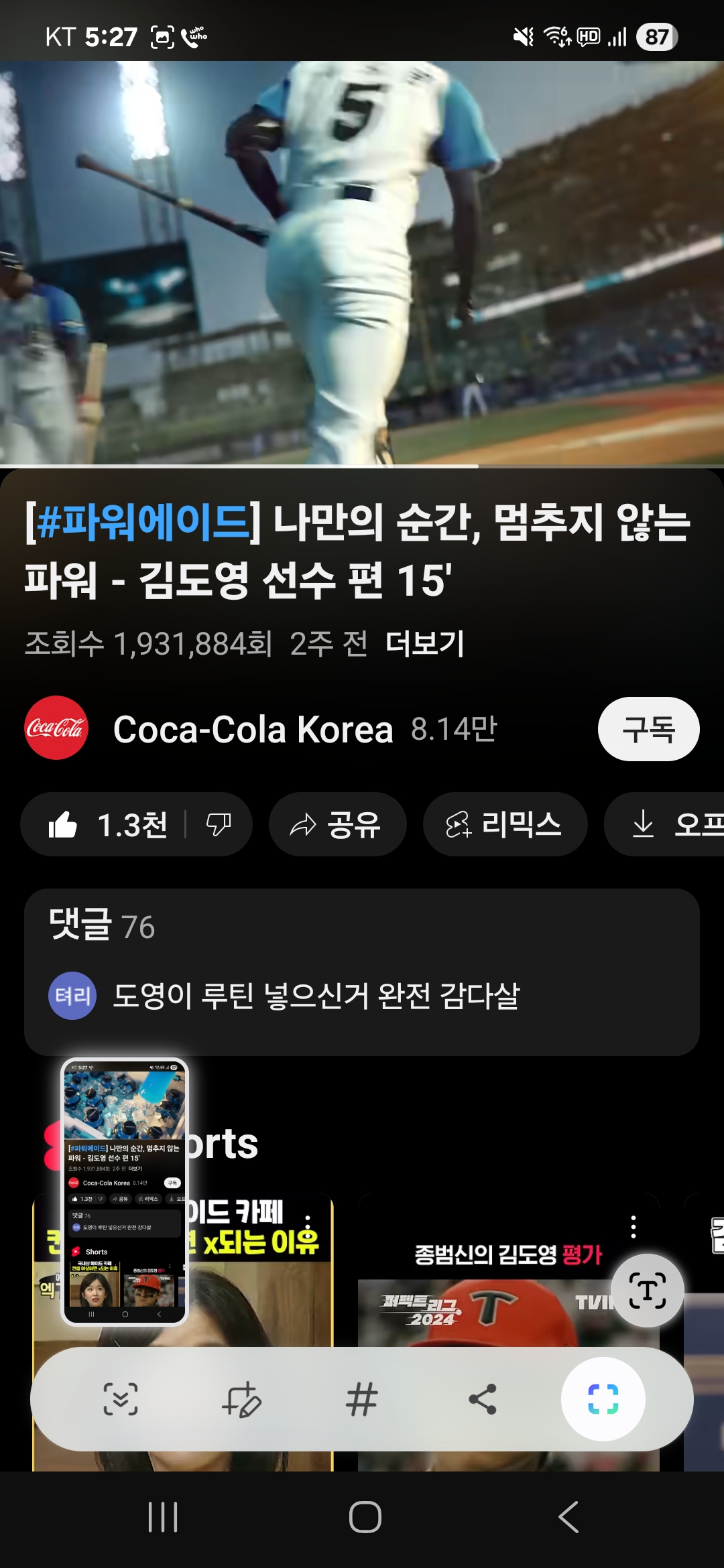724x1568 pixels.
Task: Add hashtag tags to the screenshot
Action: 362,1399
